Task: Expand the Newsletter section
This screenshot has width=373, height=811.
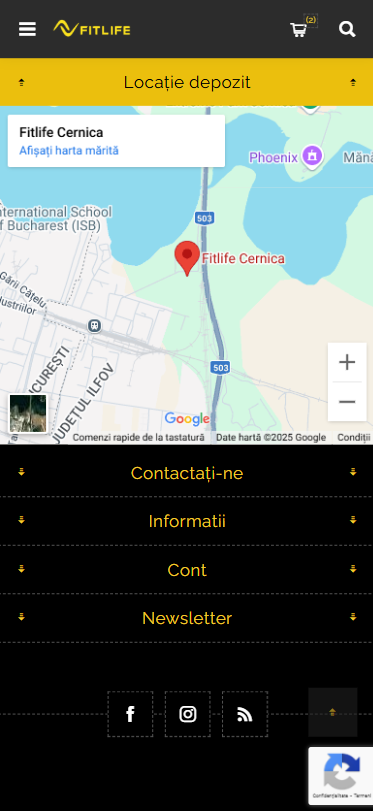Action: pos(186,618)
